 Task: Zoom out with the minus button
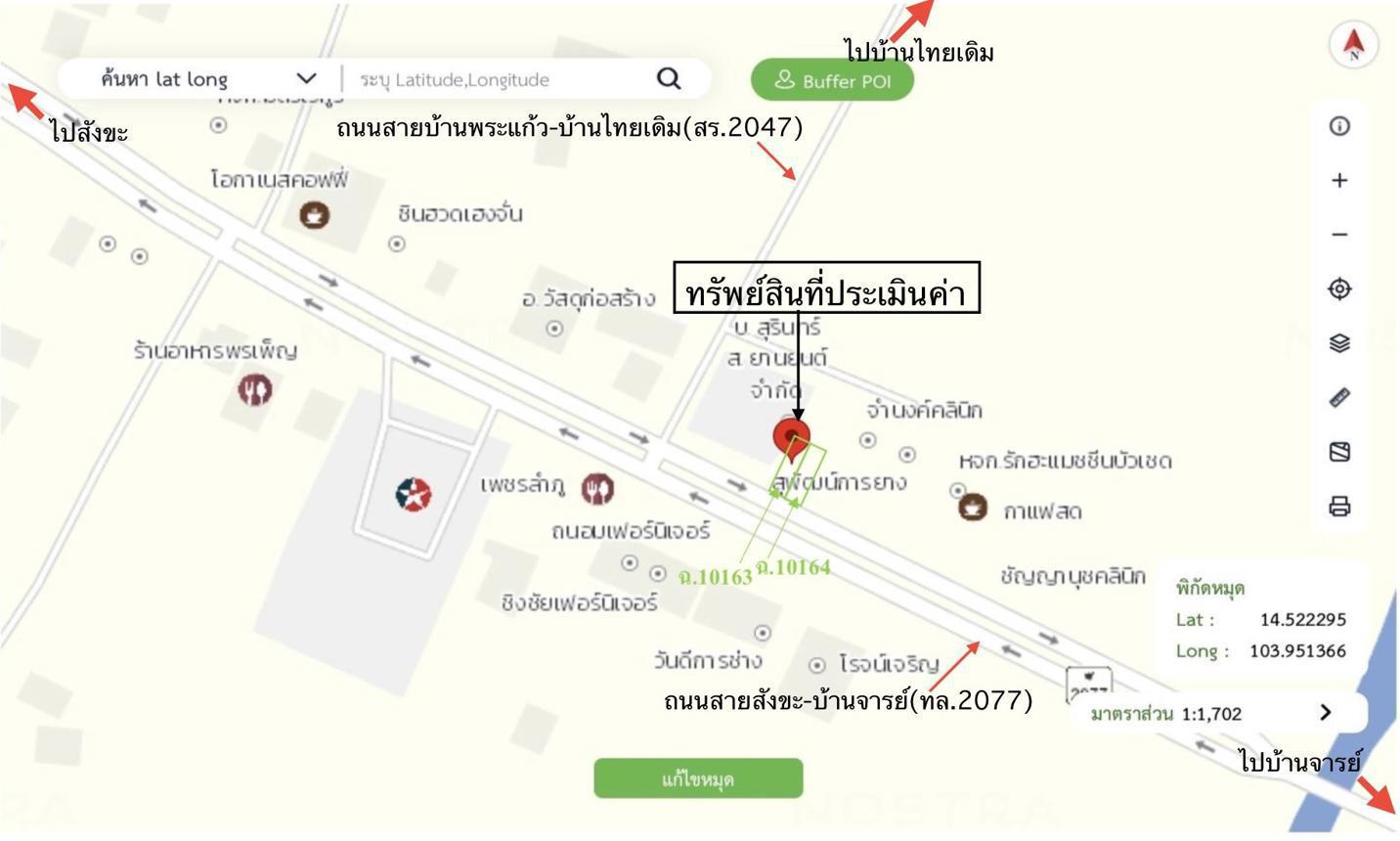click(x=1339, y=235)
